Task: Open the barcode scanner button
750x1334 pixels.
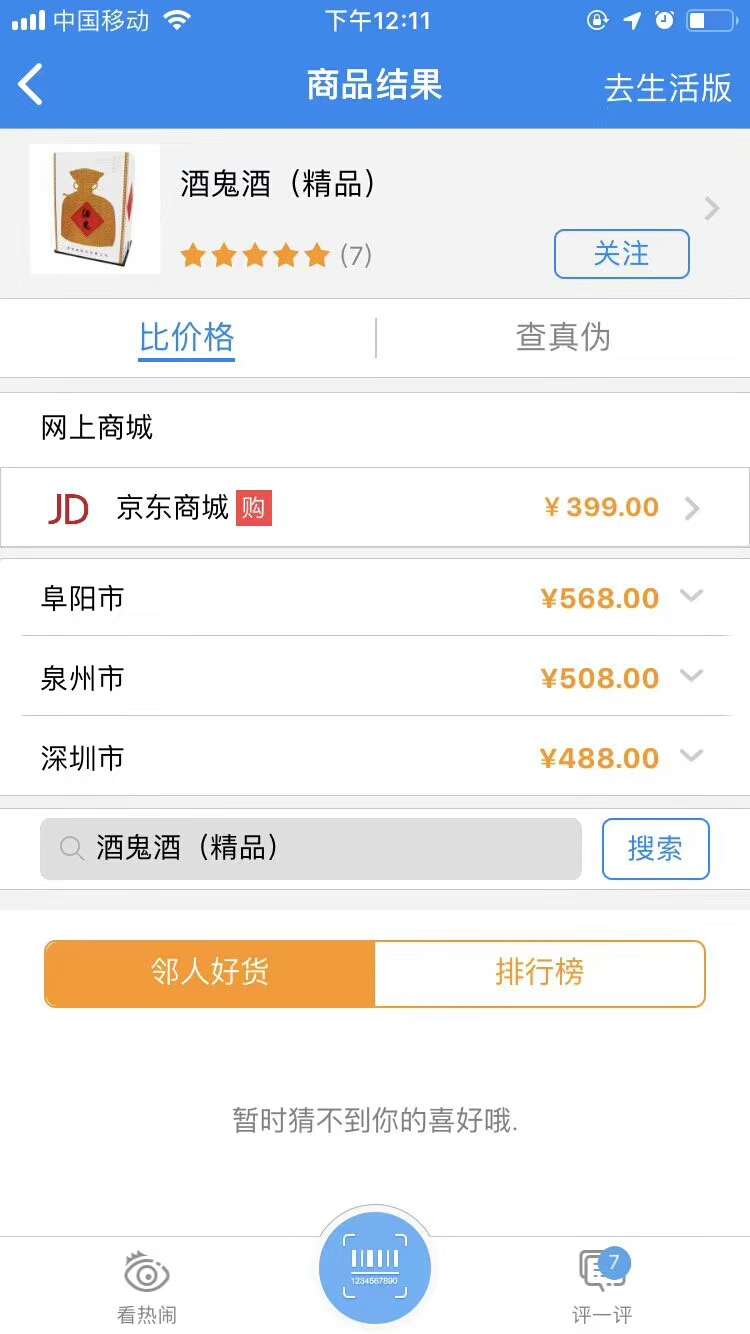Action: click(x=375, y=1268)
